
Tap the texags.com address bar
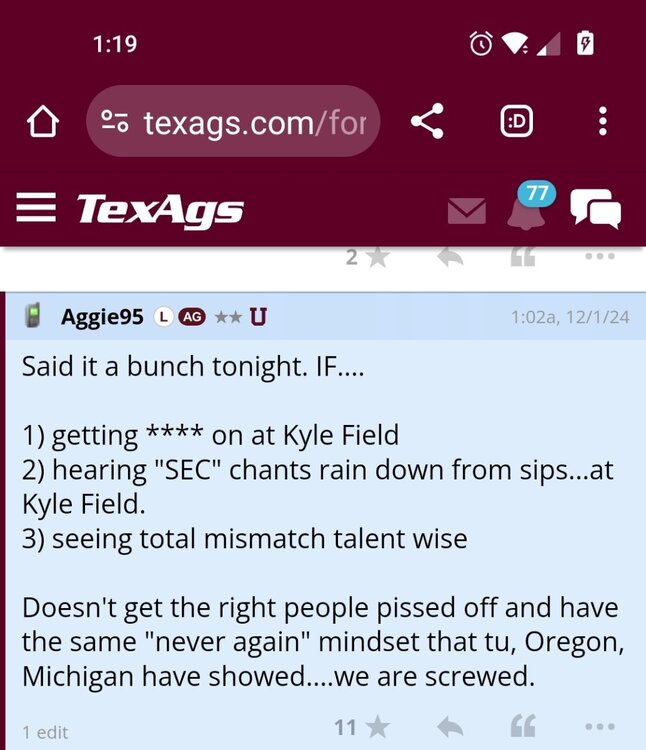[234, 122]
